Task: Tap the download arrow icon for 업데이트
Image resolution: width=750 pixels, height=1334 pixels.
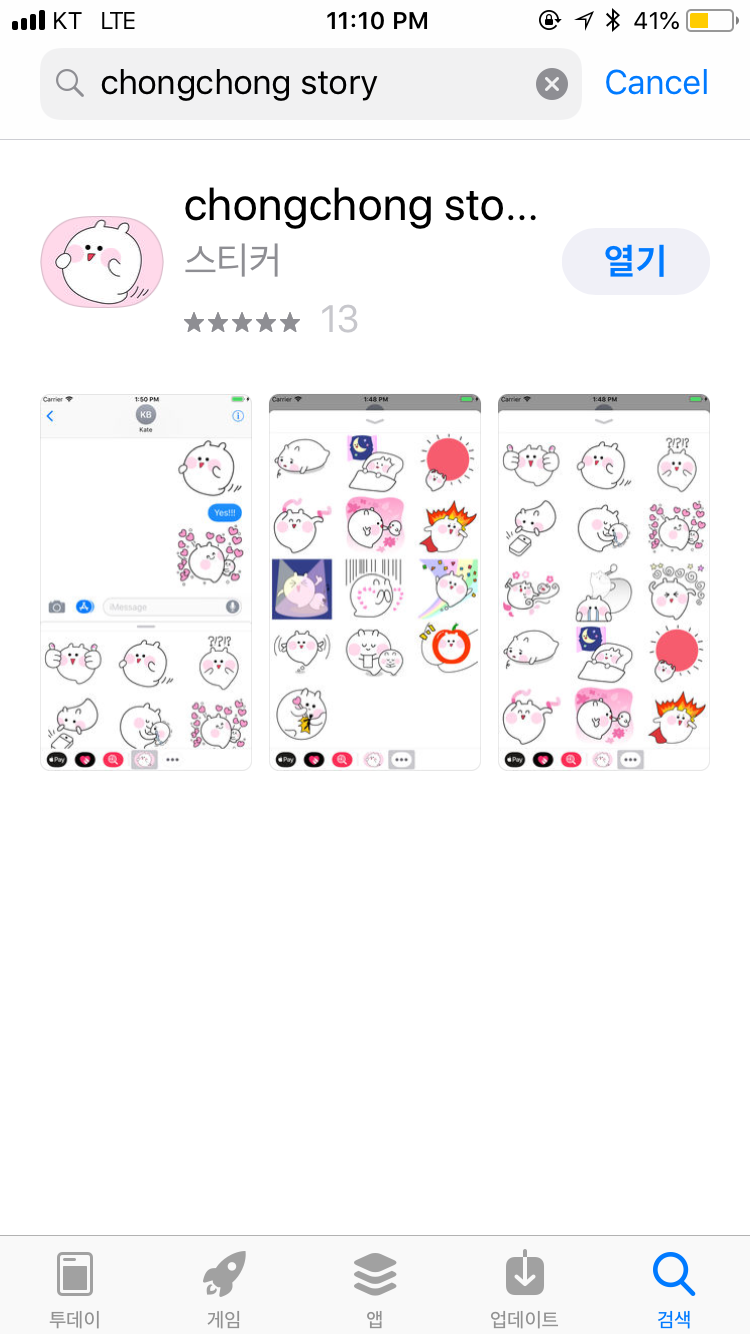Action: (524, 1273)
